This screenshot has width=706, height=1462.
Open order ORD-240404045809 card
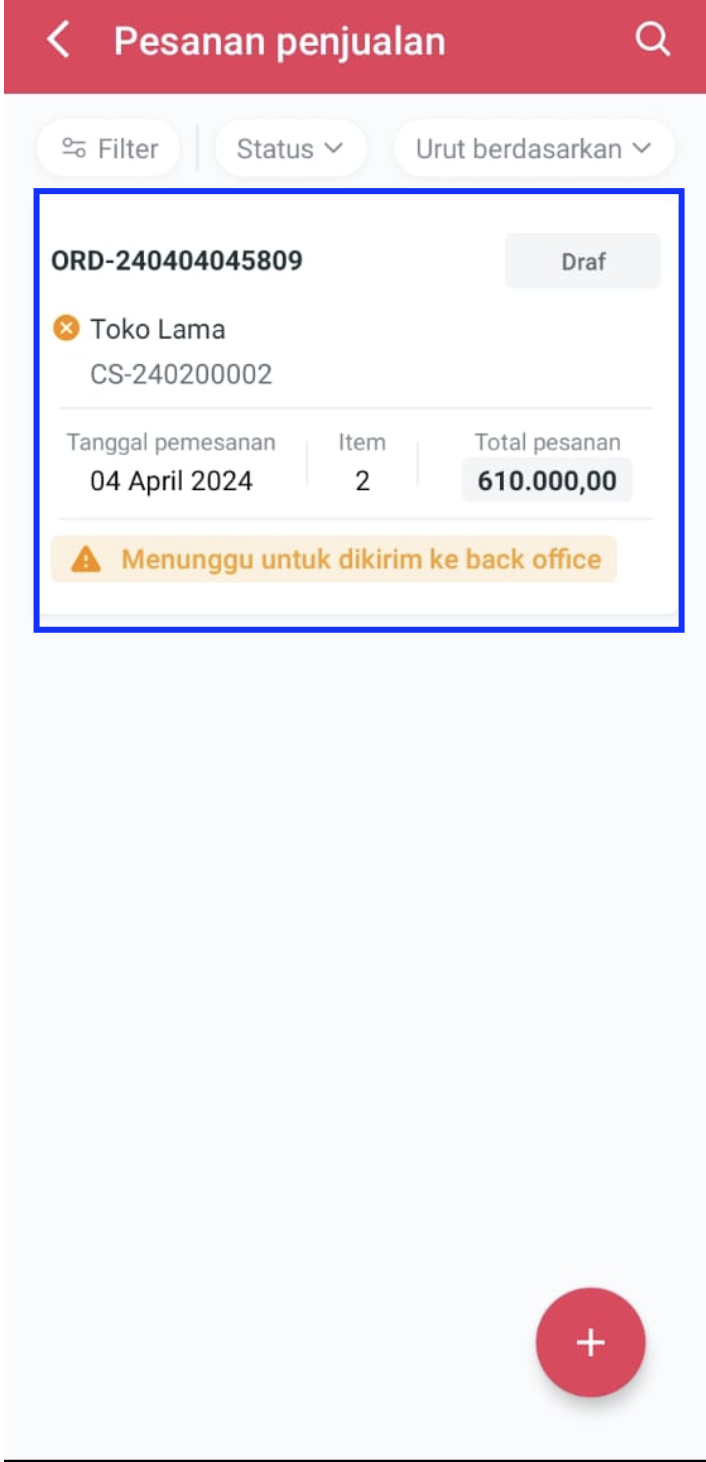click(358, 410)
